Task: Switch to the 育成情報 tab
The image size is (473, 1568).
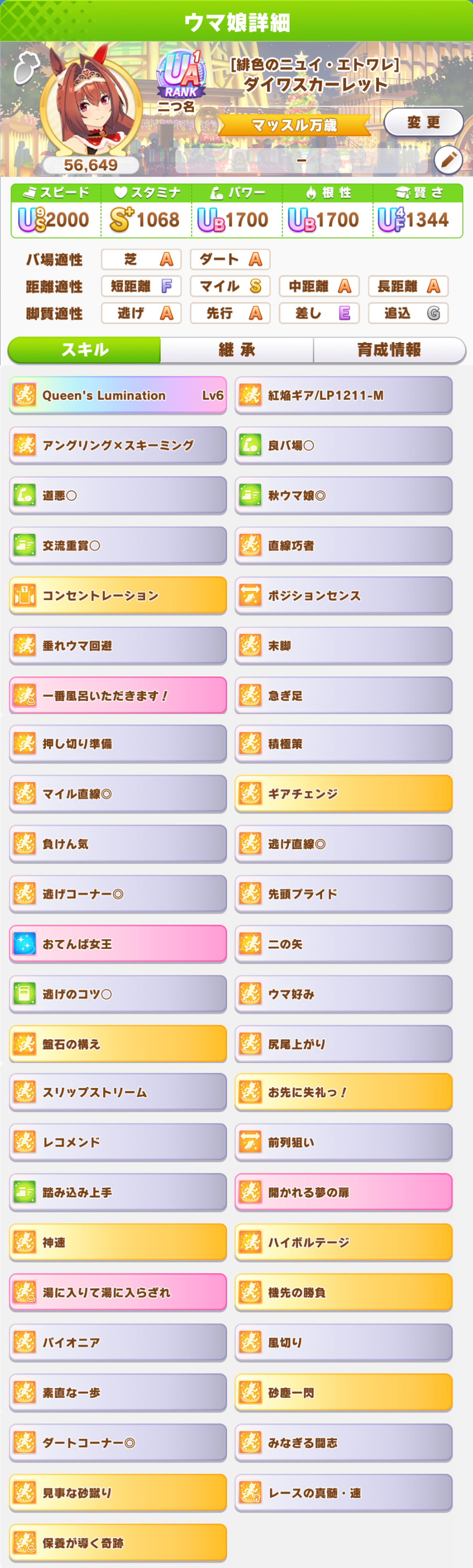Action: pyautogui.click(x=389, y=350)
